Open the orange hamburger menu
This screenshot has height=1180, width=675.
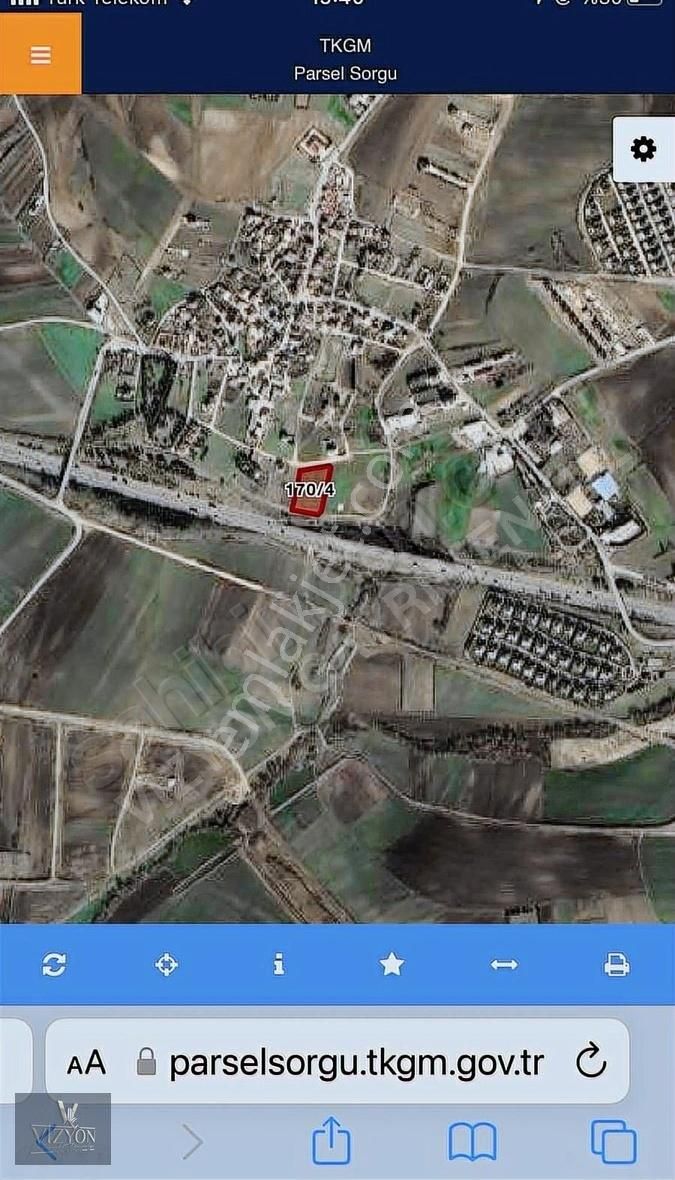(40, 55)
